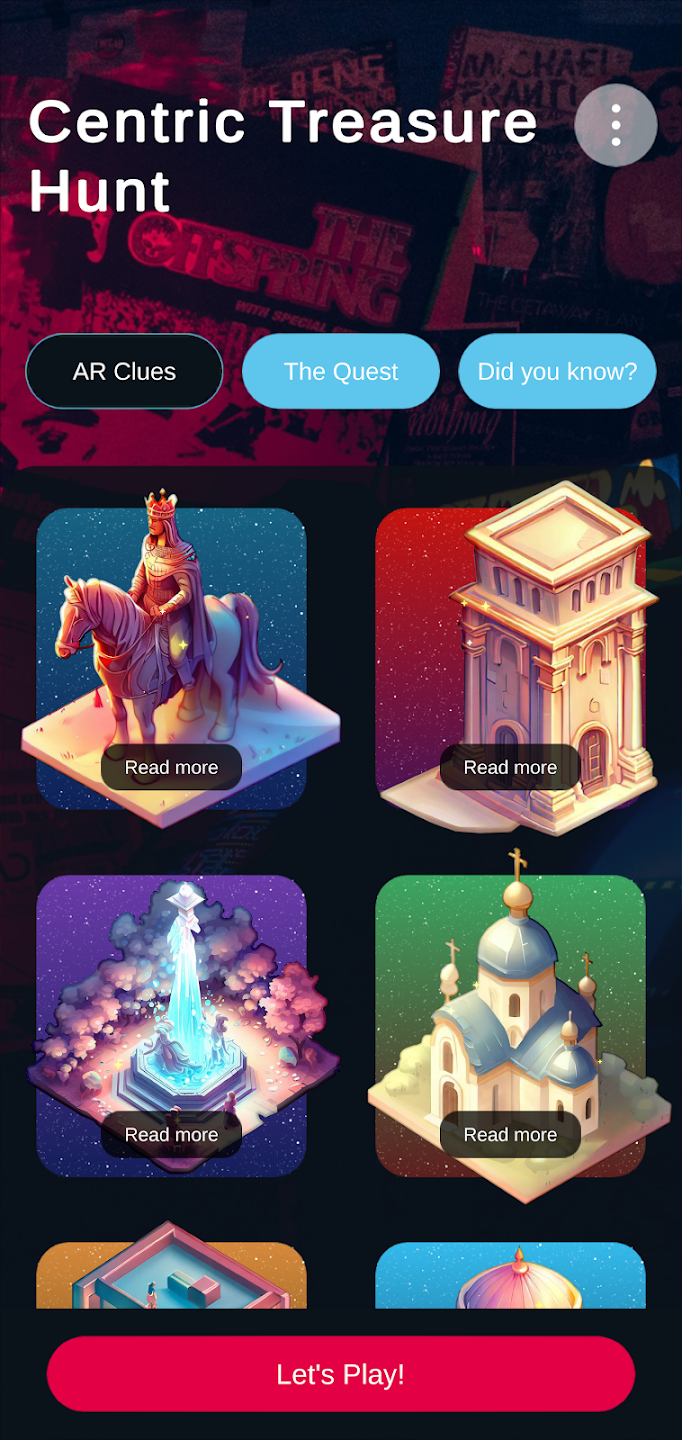
Task: Read more about the stone tower
Action: tap(510, 768)
